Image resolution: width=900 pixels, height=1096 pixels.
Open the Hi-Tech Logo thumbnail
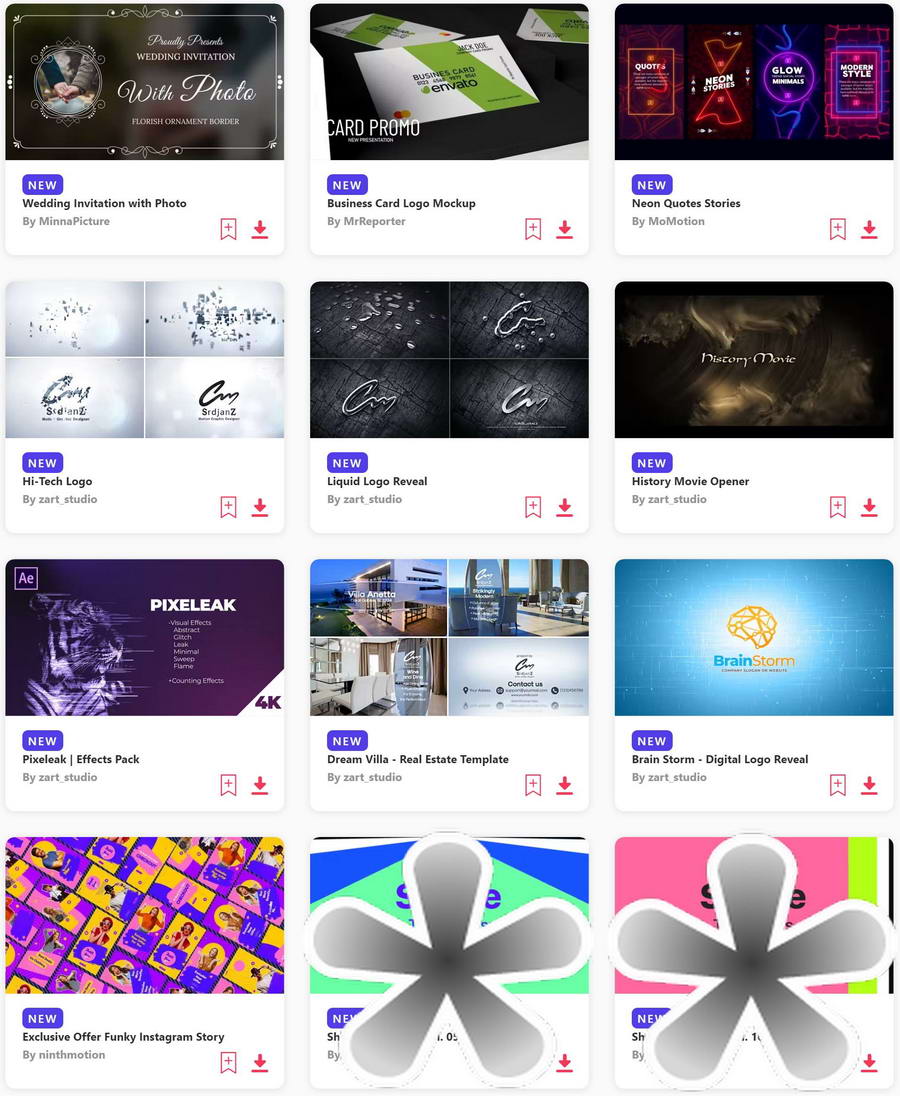145,360
